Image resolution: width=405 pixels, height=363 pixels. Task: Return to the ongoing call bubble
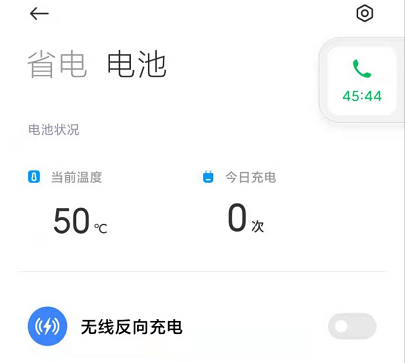pyautogui.click(x=362, y=81)
